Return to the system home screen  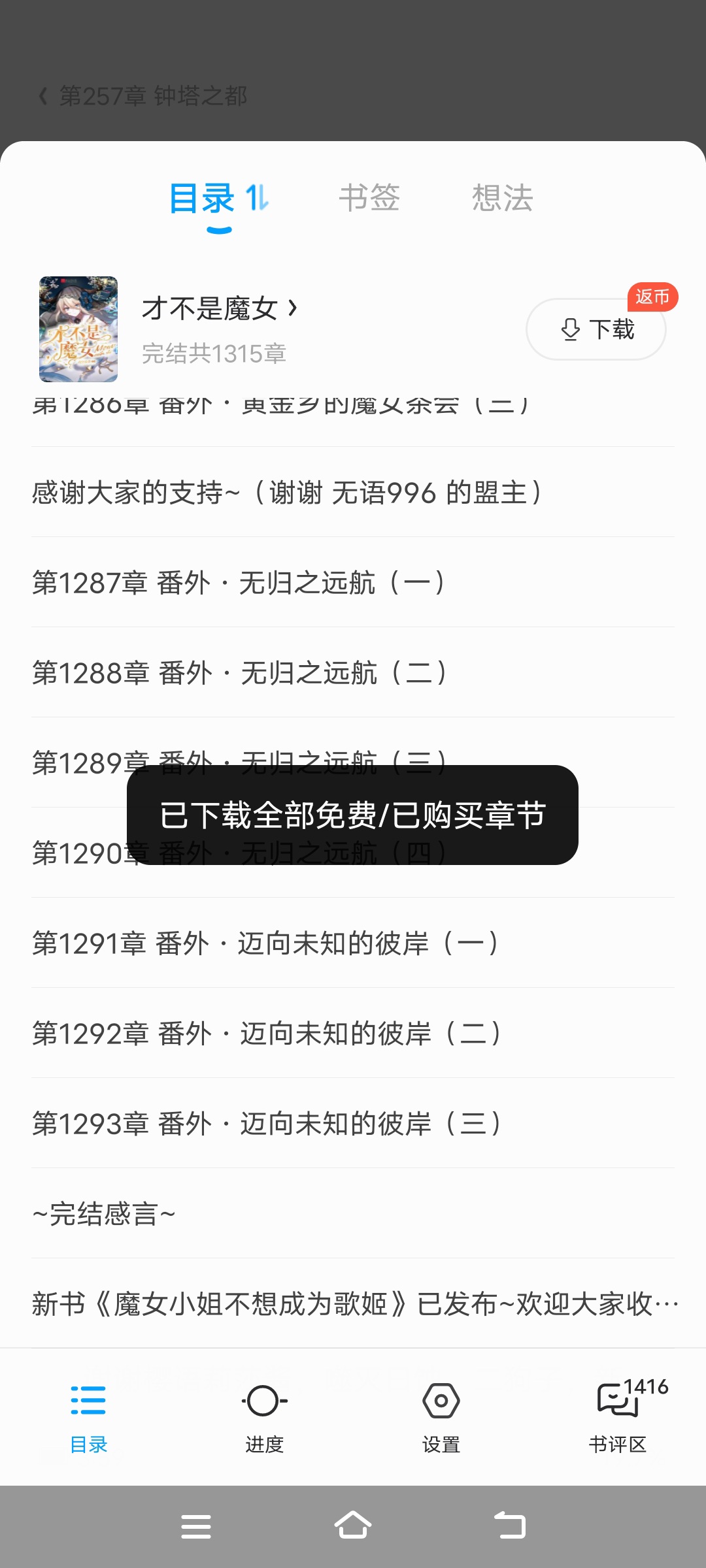point(353,1526)
